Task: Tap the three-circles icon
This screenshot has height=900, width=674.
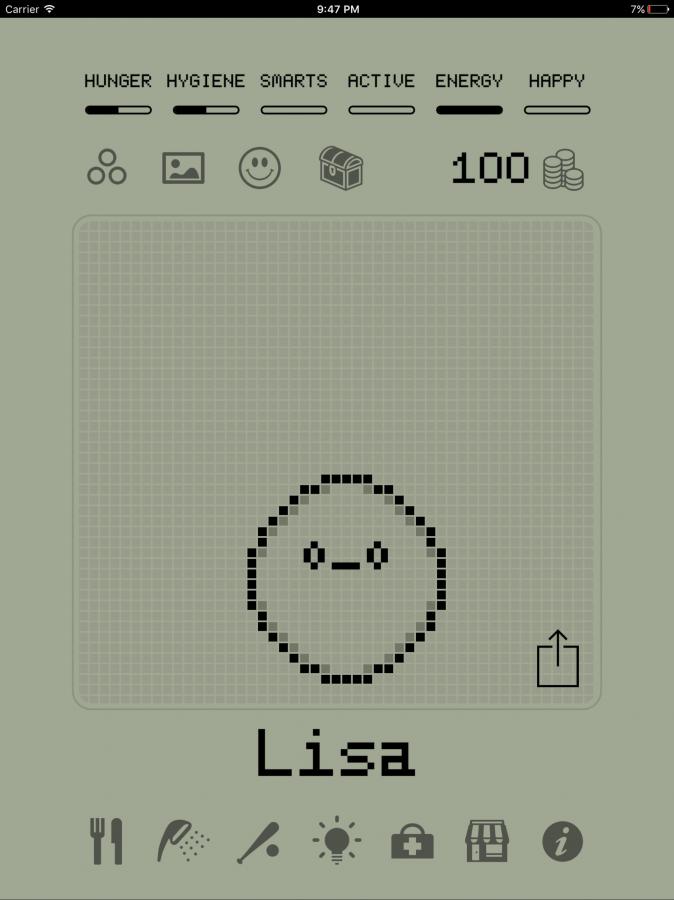Action: [x=107, y=168]
